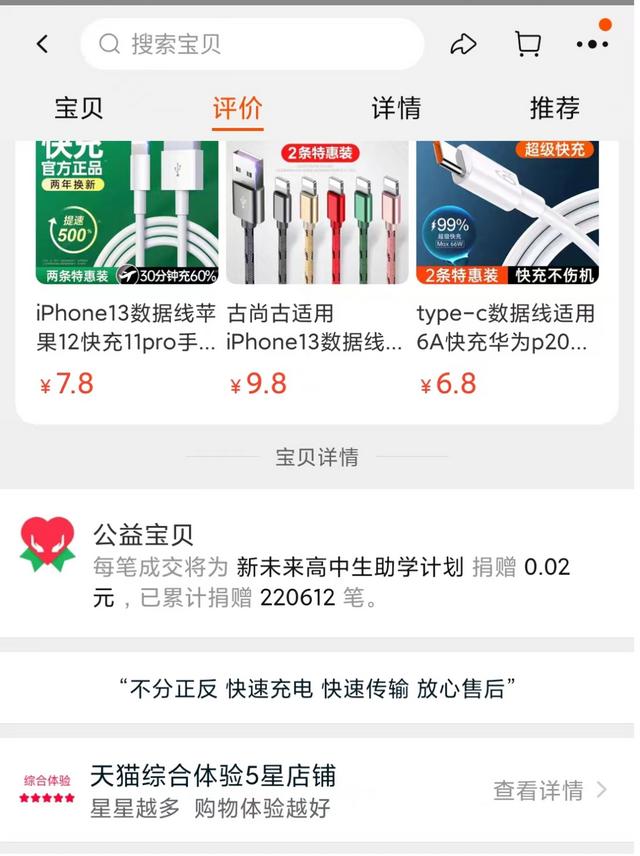Select the 评价 tab
Image resolution: width=640 pixels, height=856 pixels.
click(x=237, y=108)
